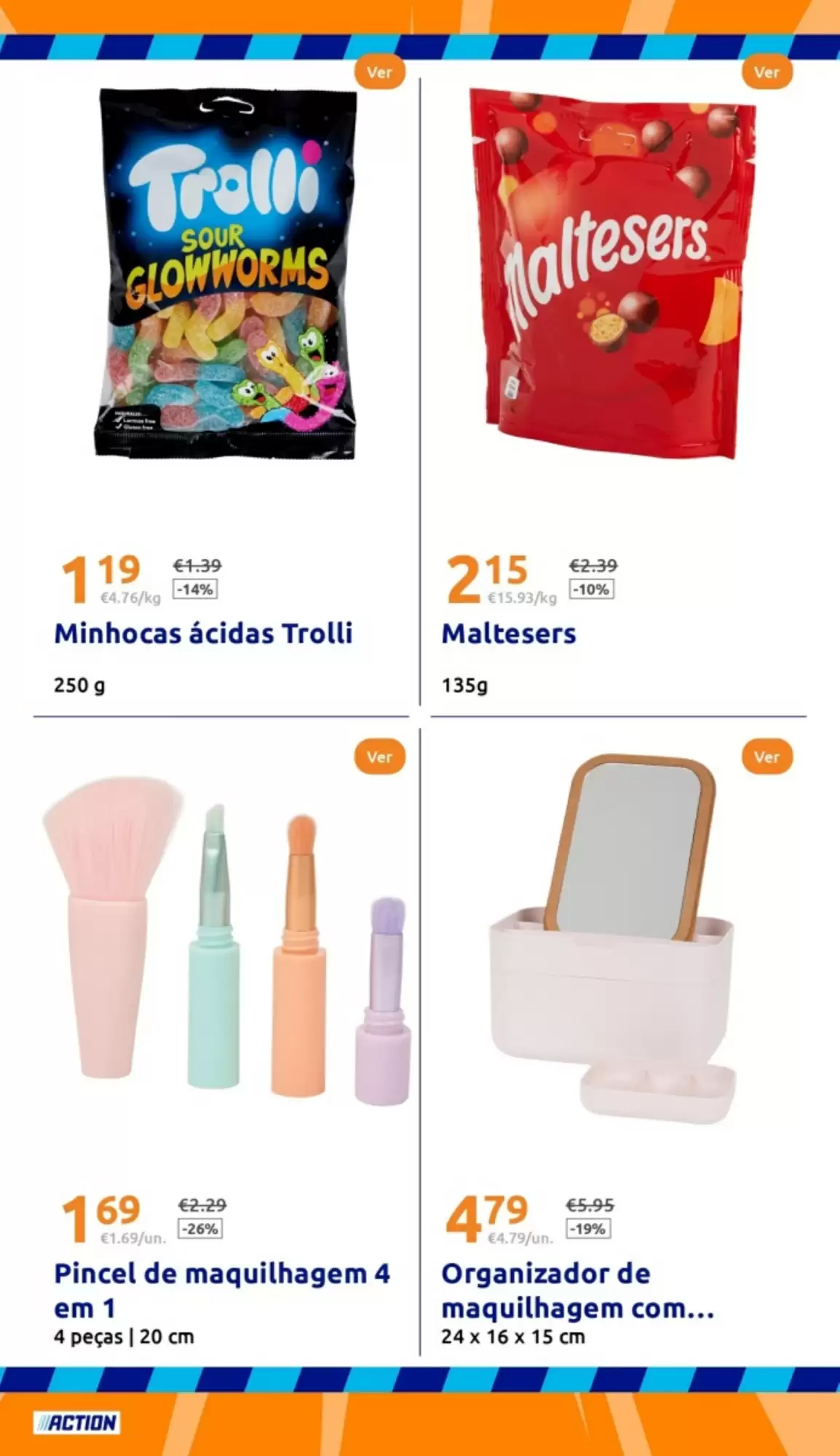Tap Ver on Minhocas ácidas Trolli
840x1456 pixels.
(x=379, y=73)
